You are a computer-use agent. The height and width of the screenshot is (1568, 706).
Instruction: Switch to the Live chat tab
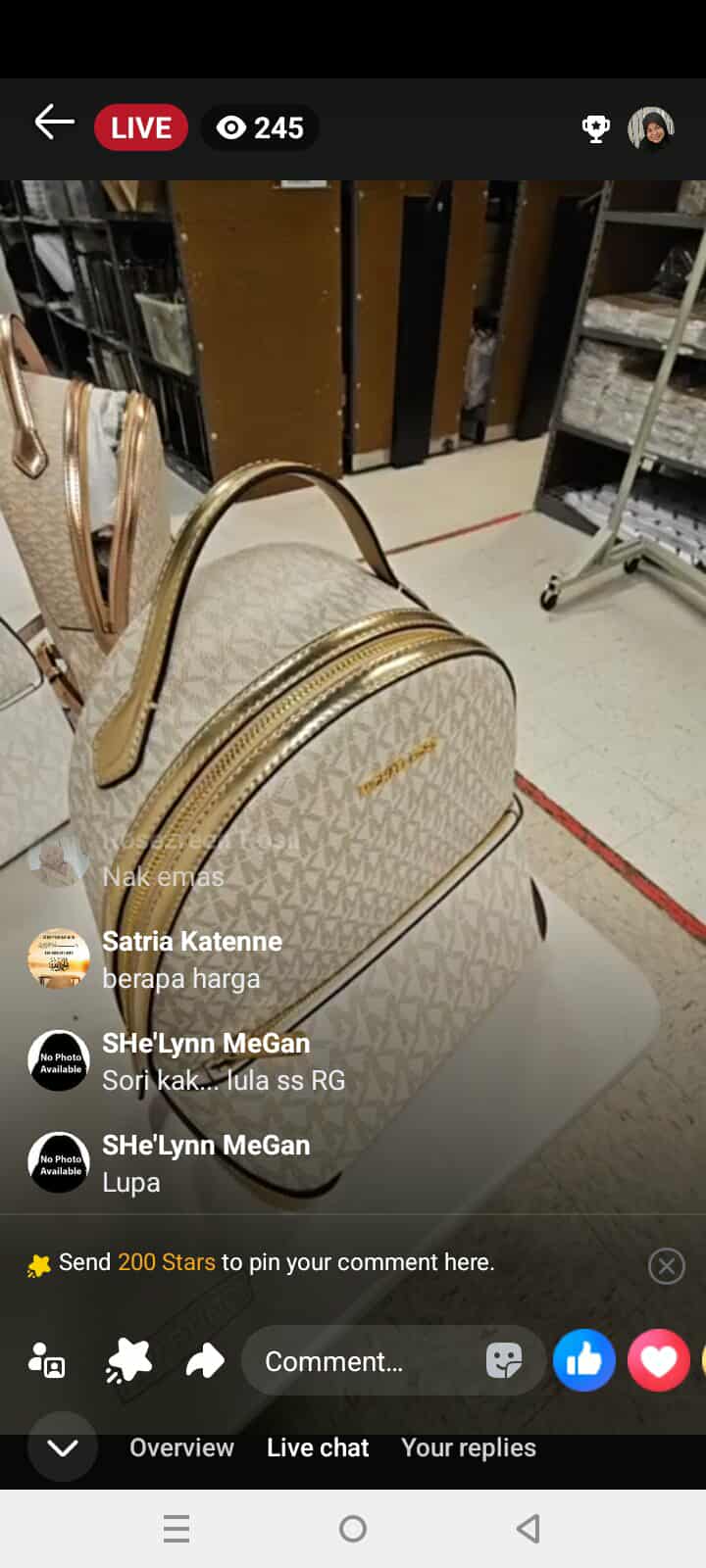click(318, 1447)
